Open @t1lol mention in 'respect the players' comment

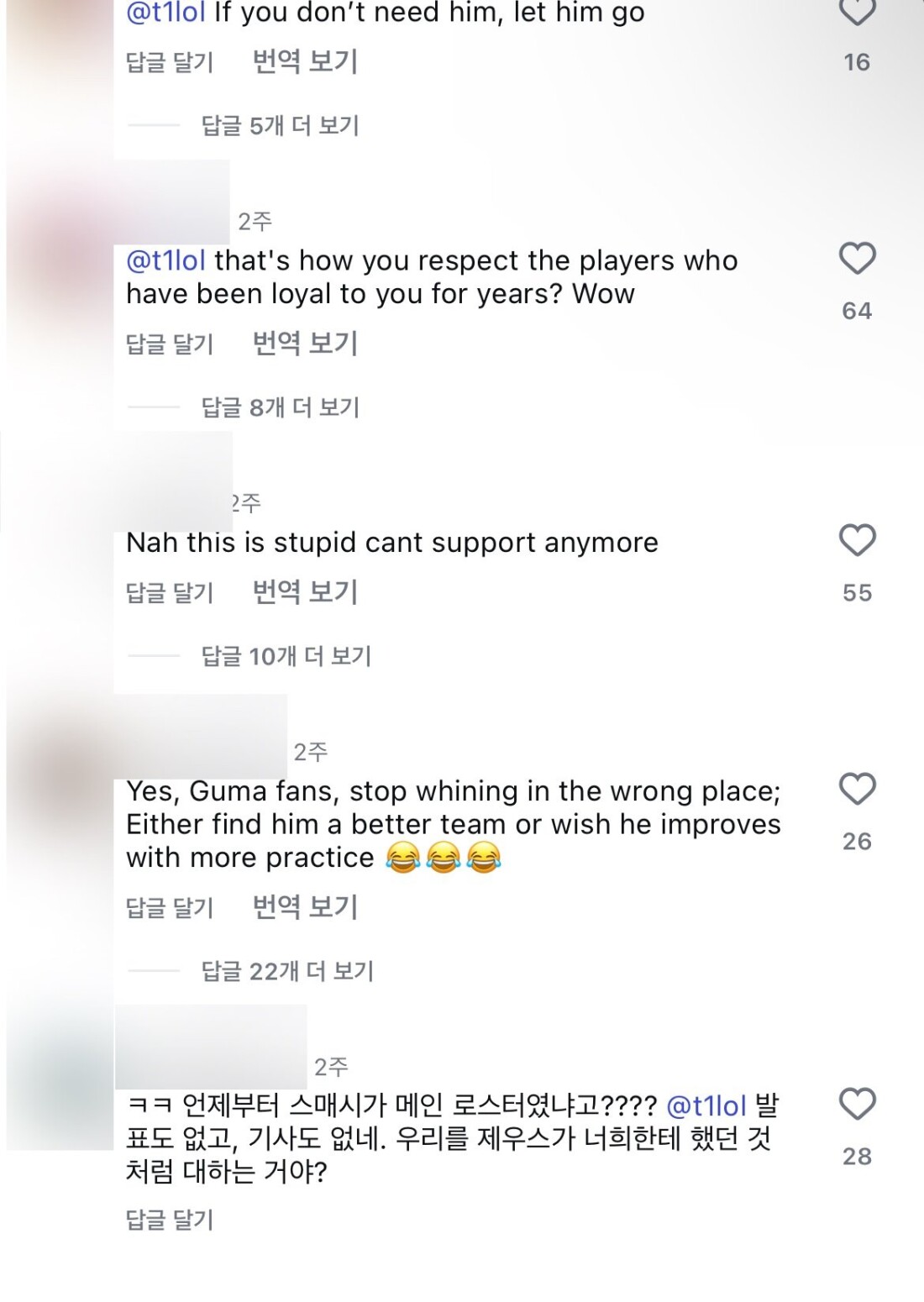165,261
